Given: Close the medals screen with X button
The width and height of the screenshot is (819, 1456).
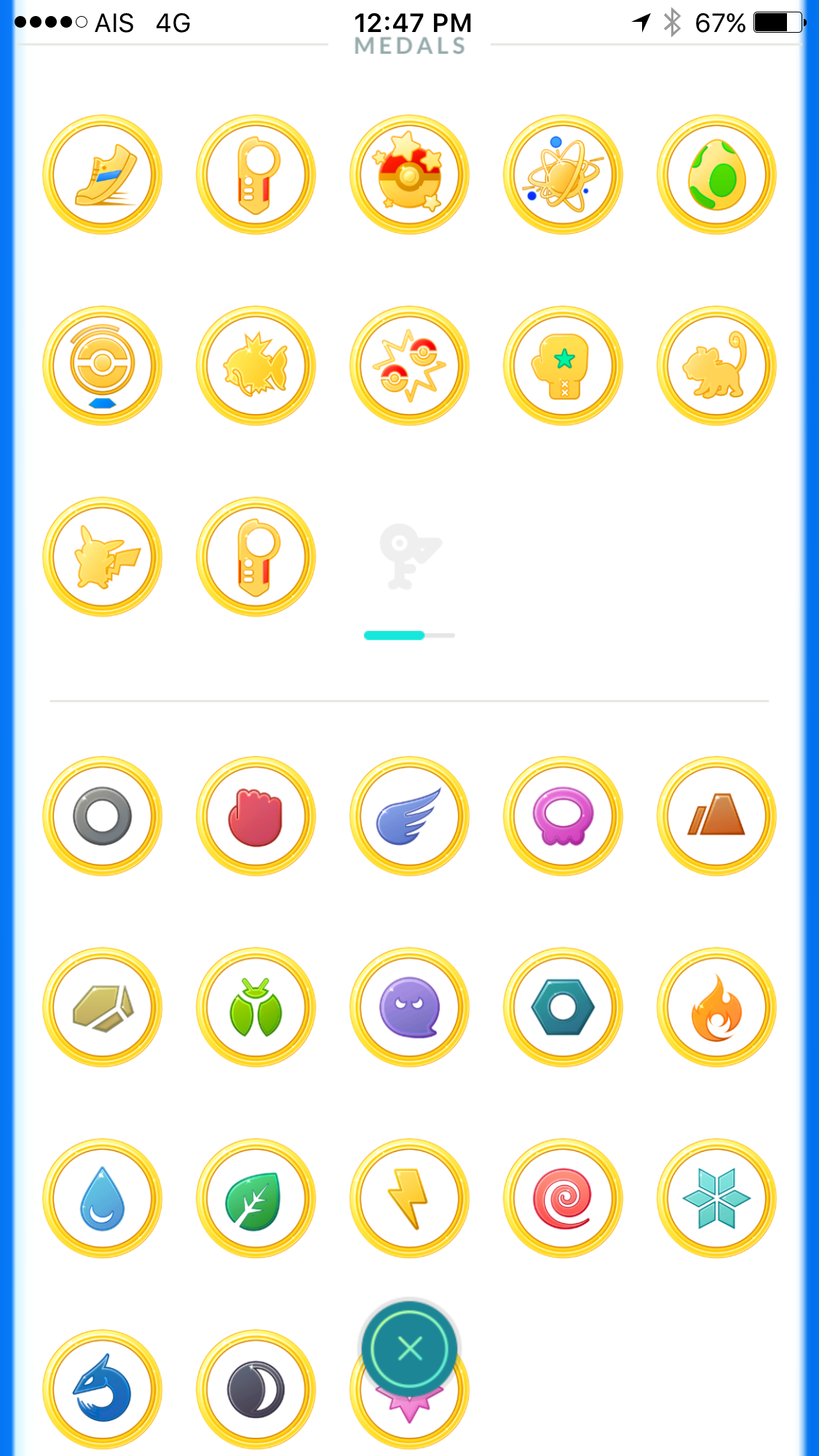Looking at the screenshot, I should 410,1348.
